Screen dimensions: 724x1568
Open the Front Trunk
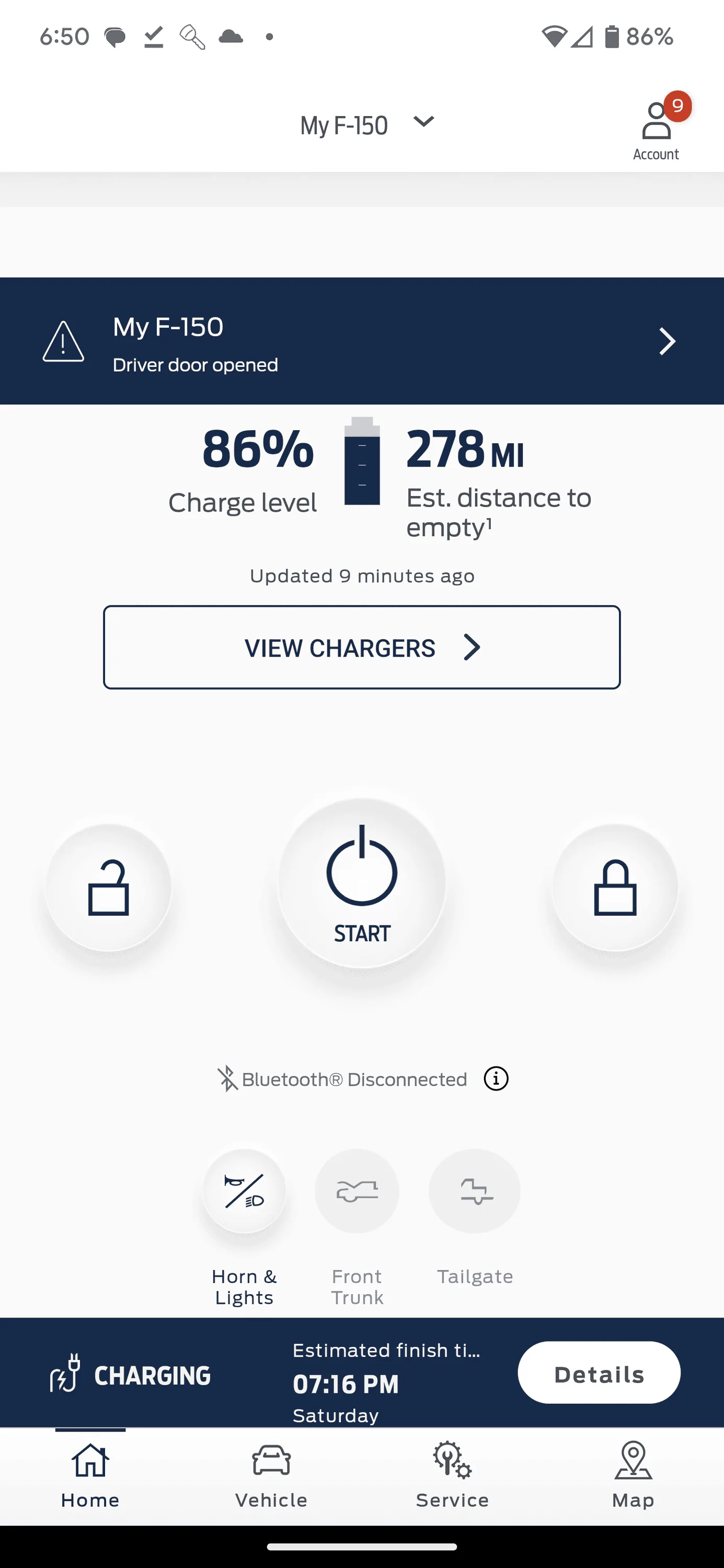click(357, 1191)
